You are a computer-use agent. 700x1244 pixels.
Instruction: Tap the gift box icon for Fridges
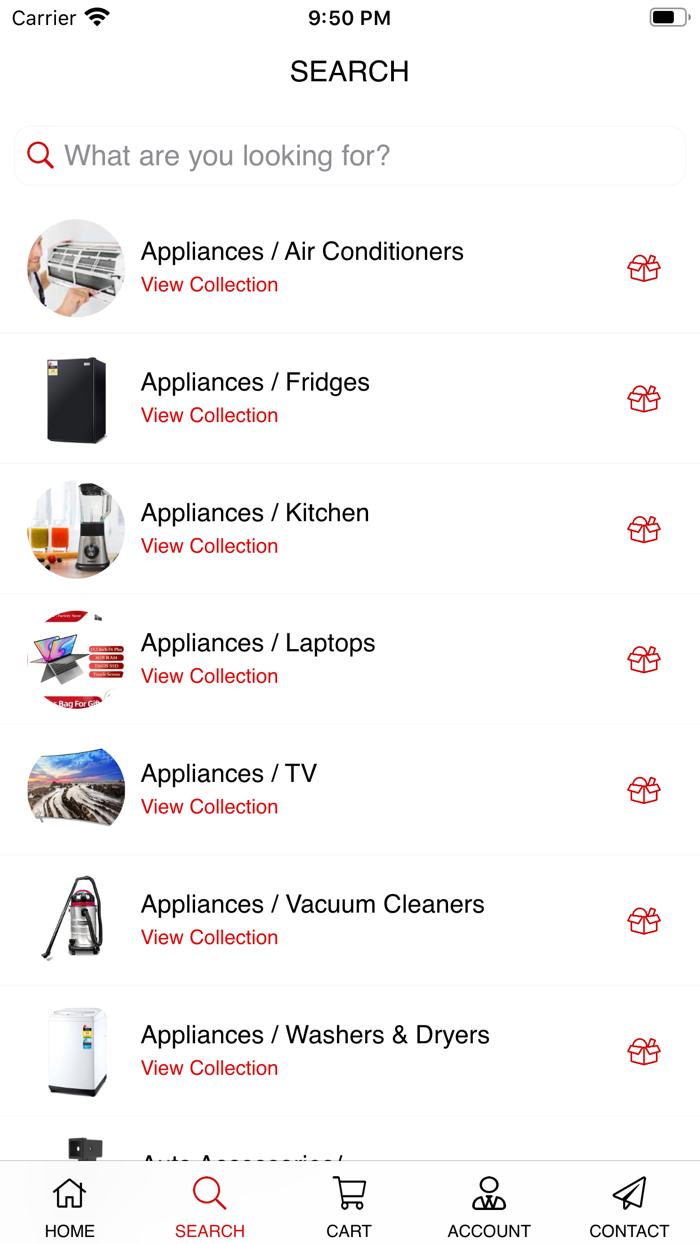[644, 398]
